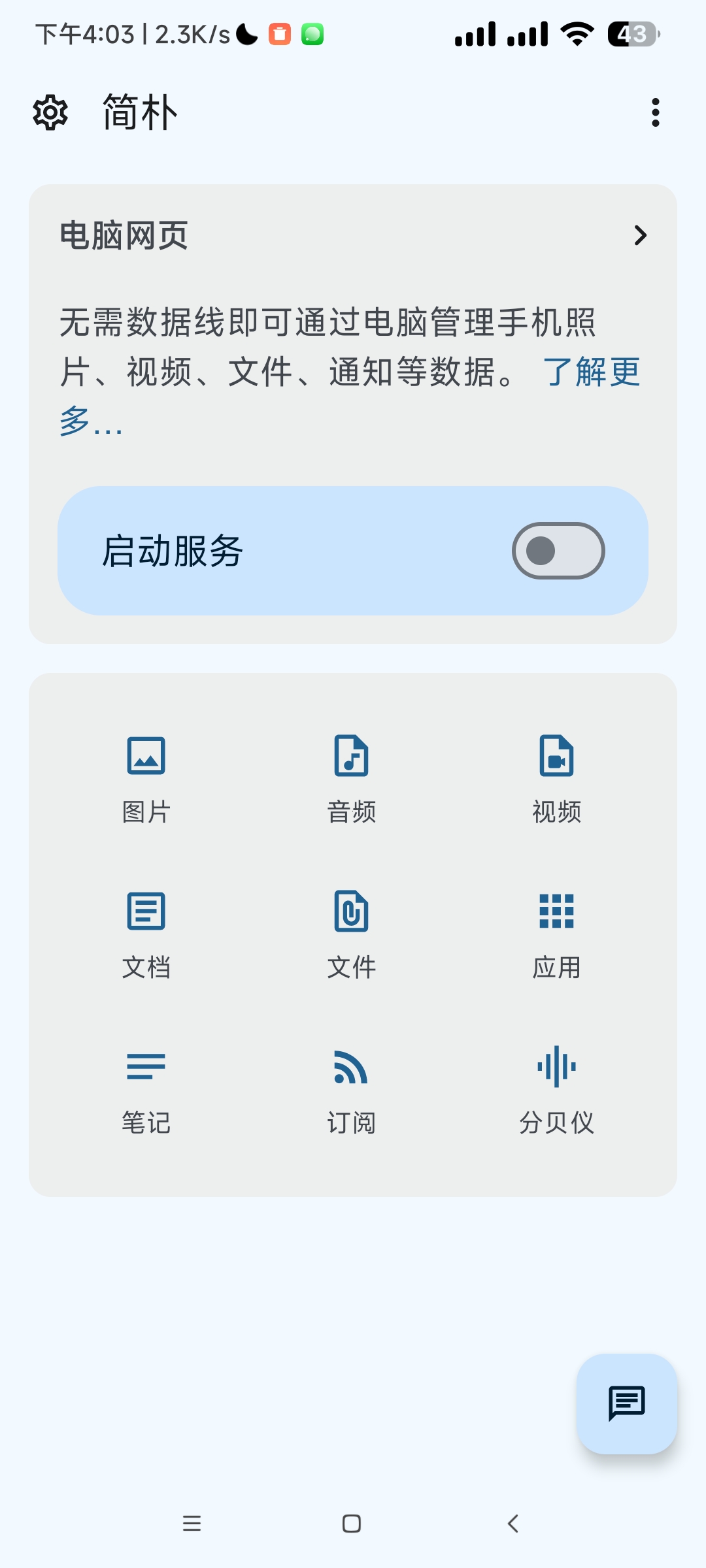
Task: Tap the floating chat message button
Action: 626,1403
